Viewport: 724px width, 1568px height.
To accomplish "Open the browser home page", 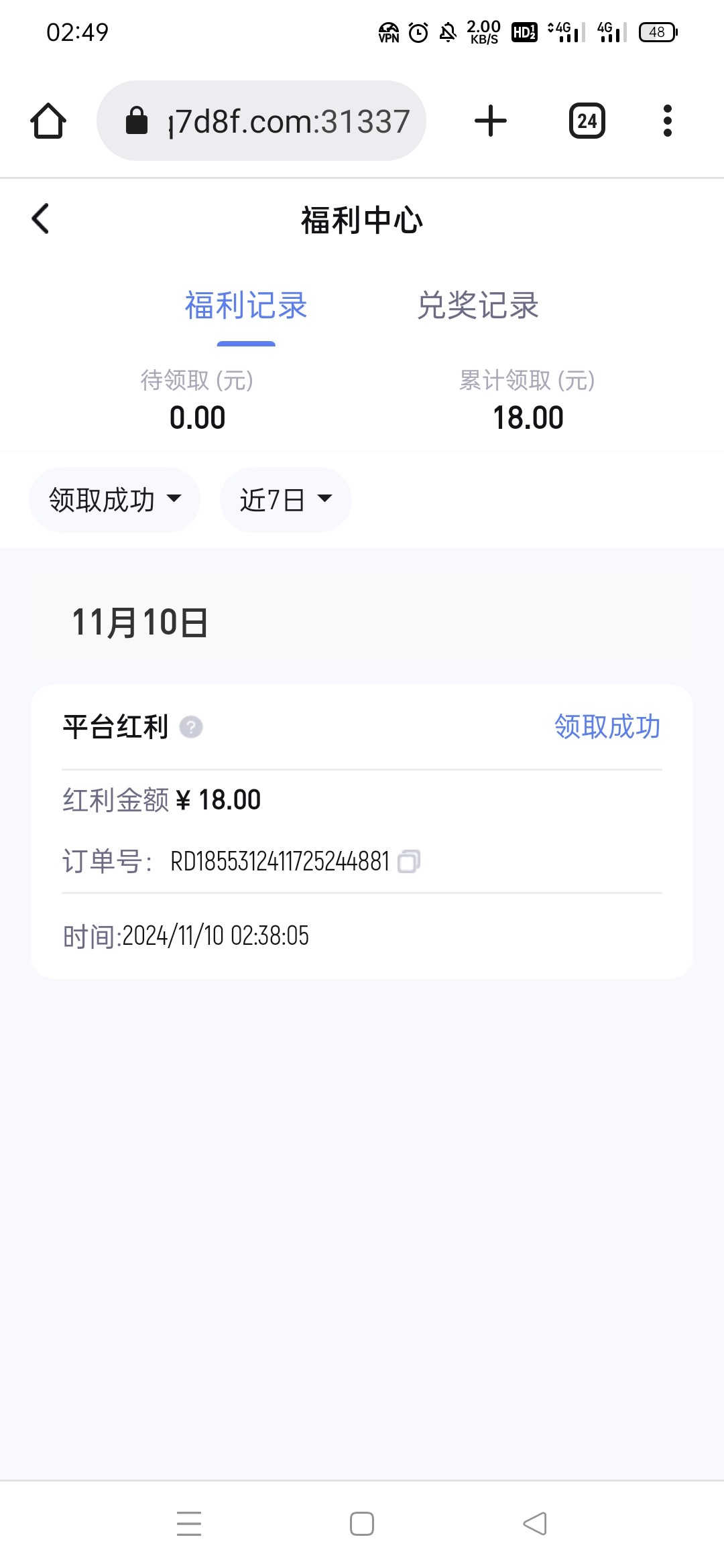I will (48, 121).
